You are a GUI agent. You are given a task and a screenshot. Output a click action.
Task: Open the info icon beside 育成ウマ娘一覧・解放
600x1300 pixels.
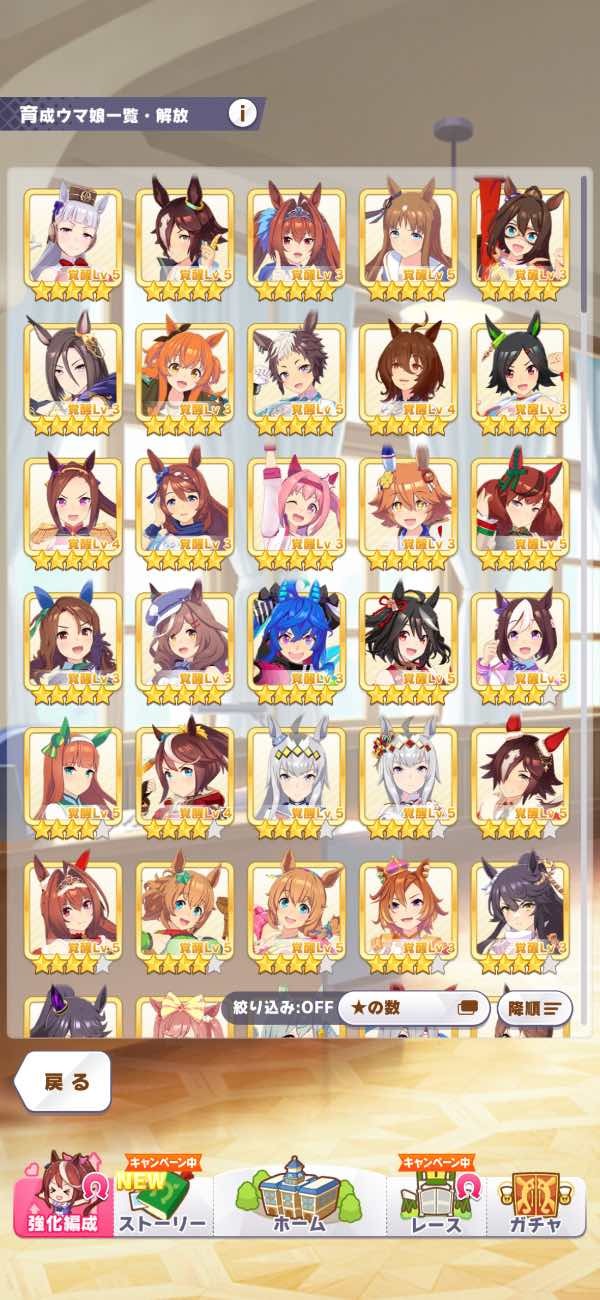coord(241,114)
